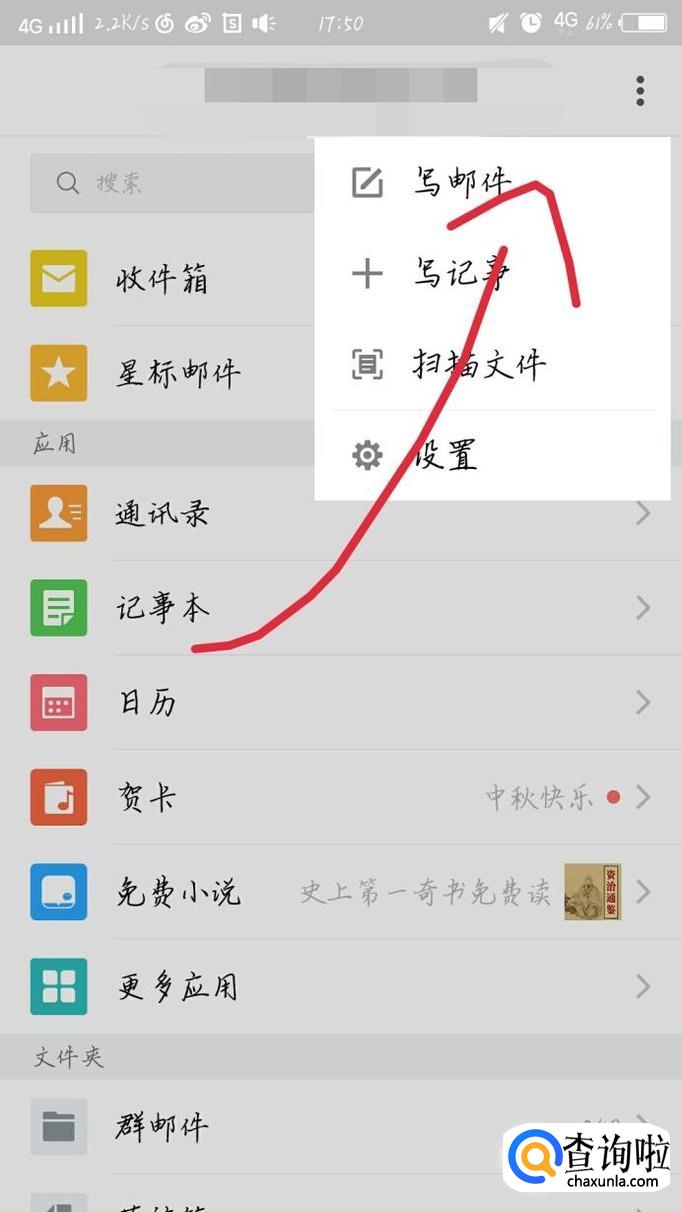
Task: Open the 日历 calendar row
Action: tap(341, 703)
